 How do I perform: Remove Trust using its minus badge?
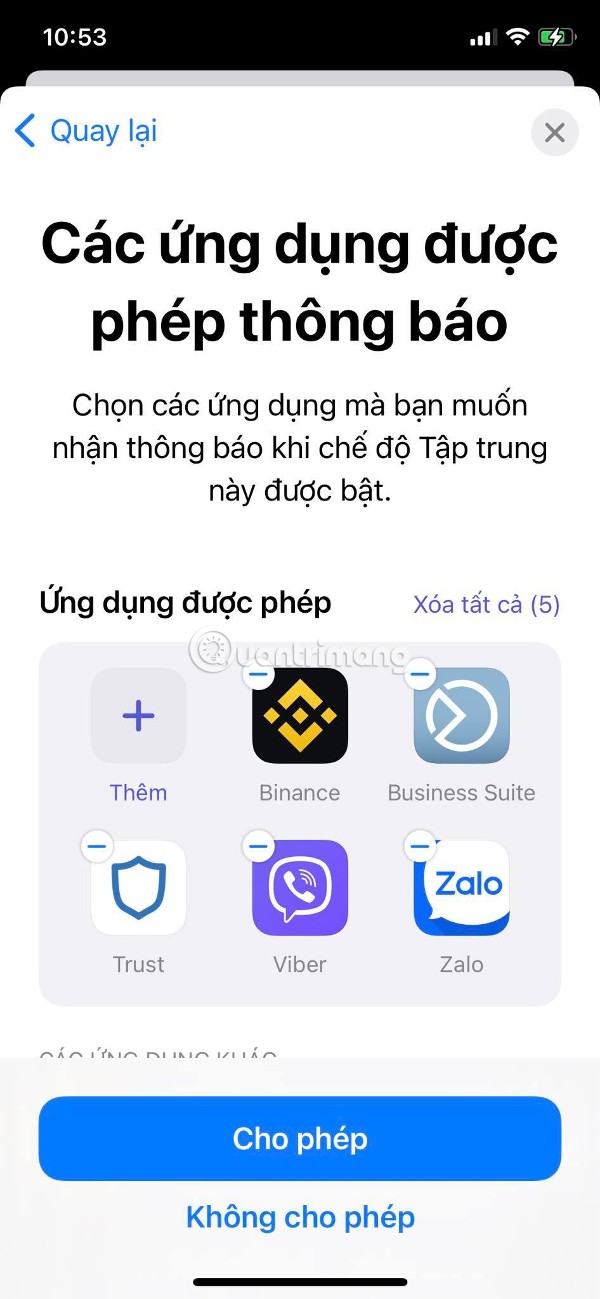[97, 847]
